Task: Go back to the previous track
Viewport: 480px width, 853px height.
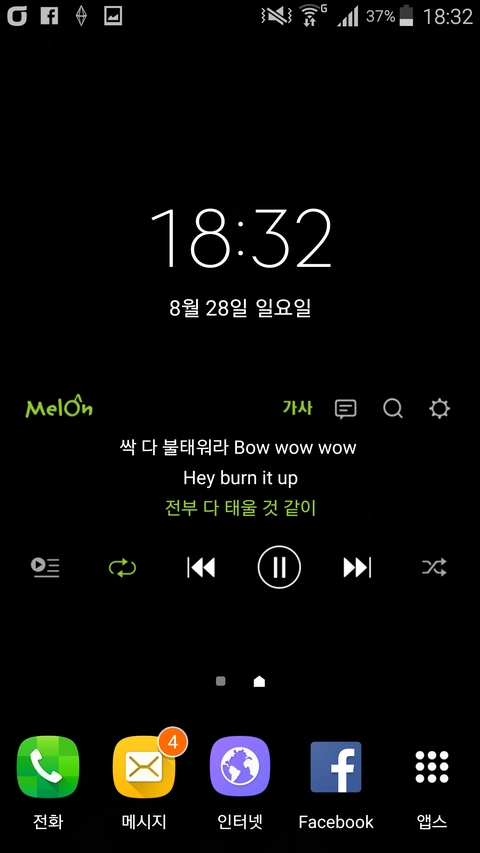Action: [201, 567]
